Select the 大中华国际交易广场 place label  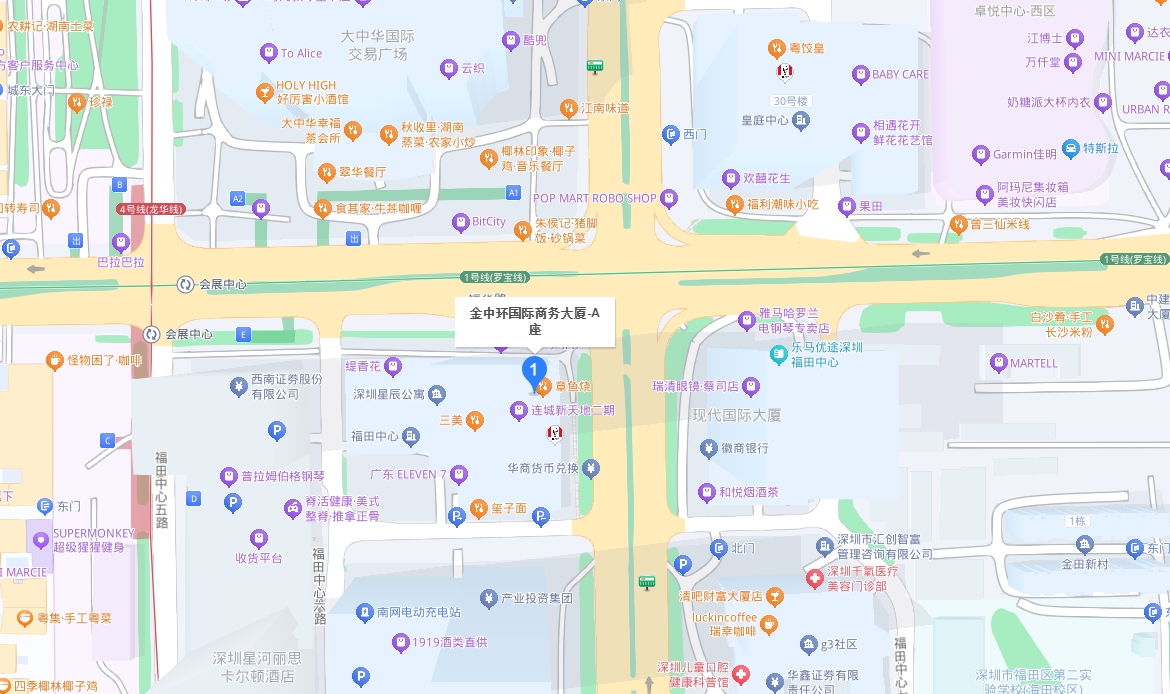(377, 45)
